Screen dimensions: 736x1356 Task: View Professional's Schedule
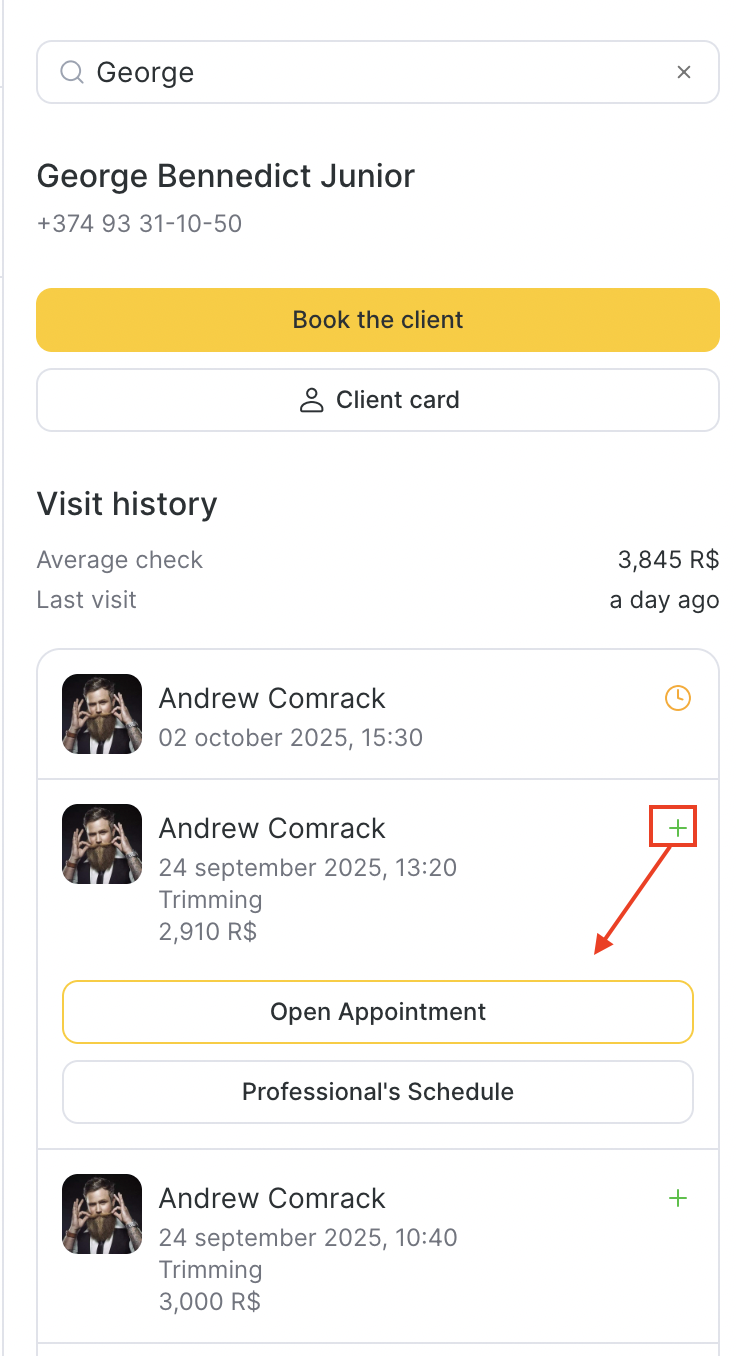[378, 1092]
